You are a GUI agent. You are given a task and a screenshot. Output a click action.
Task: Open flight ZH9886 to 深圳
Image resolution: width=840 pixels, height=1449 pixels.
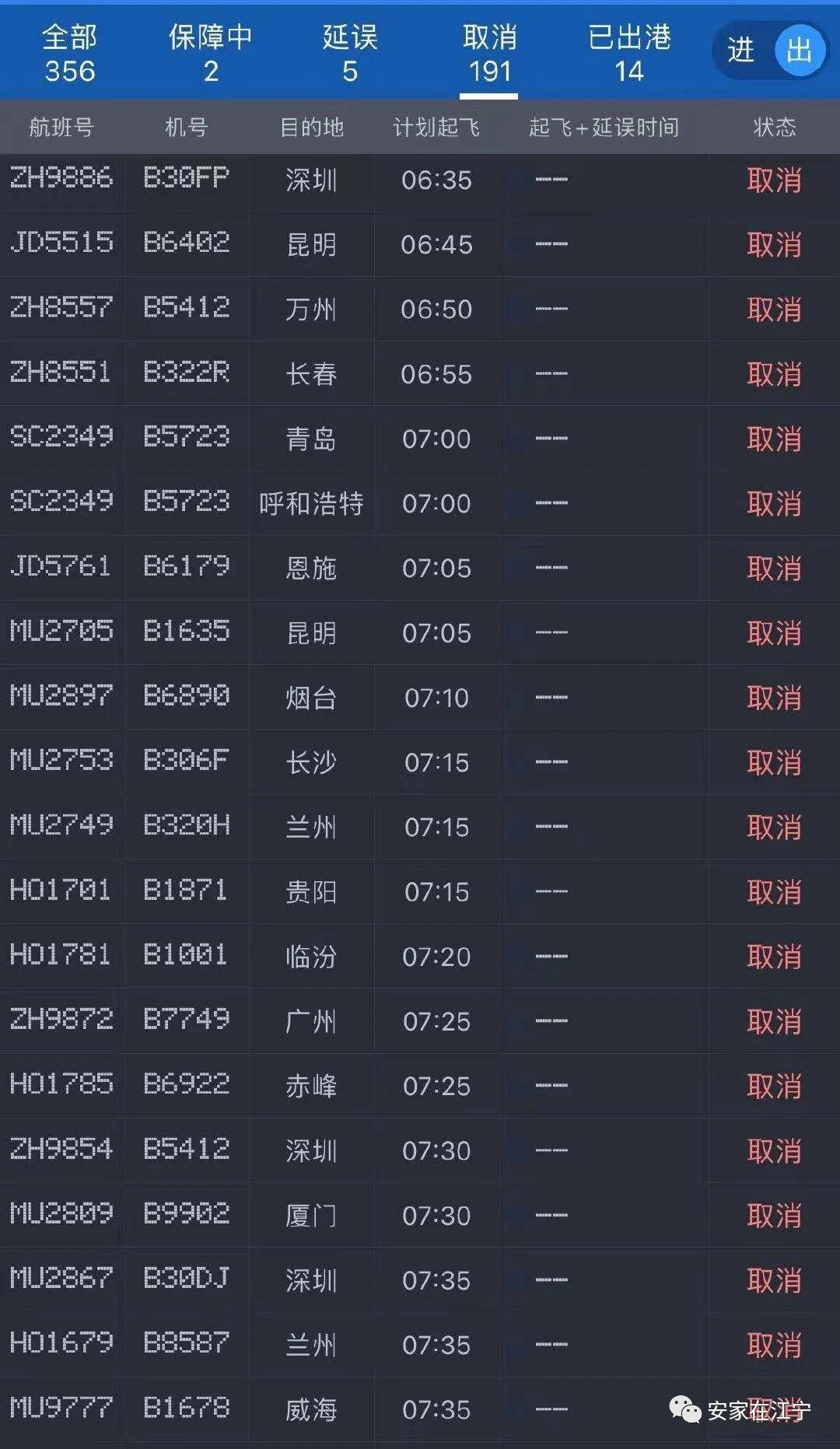(420, 180)
